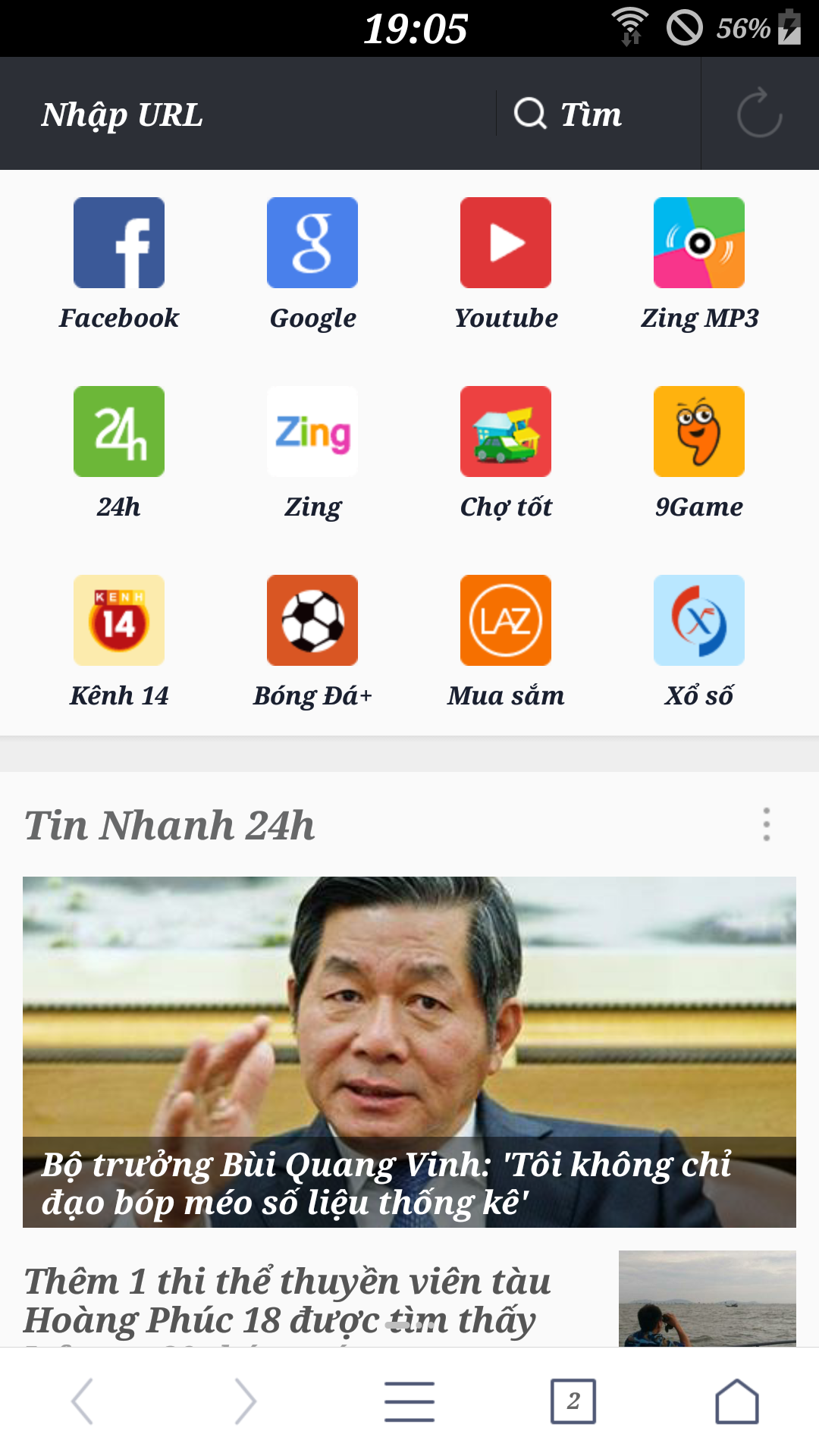Screen dimensions: 819x1456
Task: Open the 9Game shortcut
Action: tap(699, 453)
